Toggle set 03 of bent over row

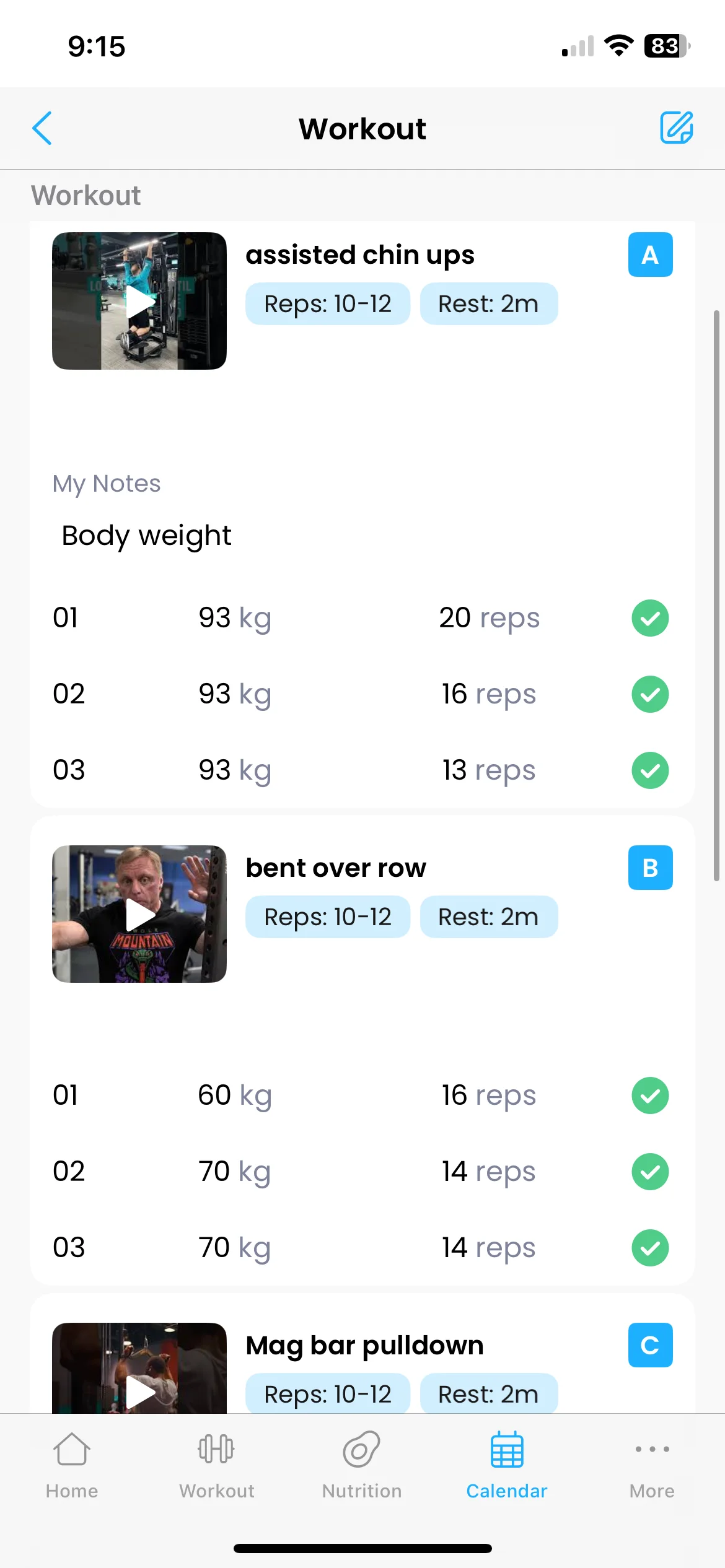650,1248
